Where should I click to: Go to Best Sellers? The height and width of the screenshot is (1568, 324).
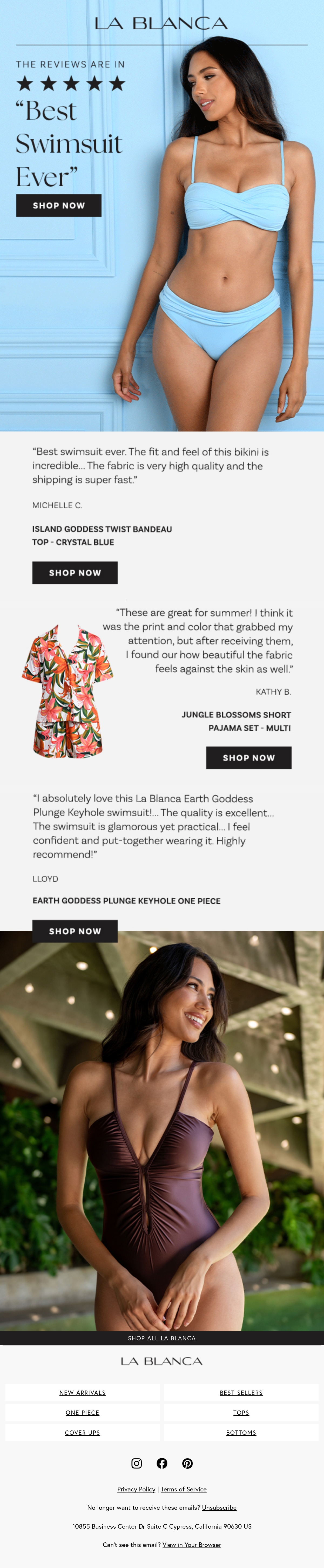pos(241,1393)
